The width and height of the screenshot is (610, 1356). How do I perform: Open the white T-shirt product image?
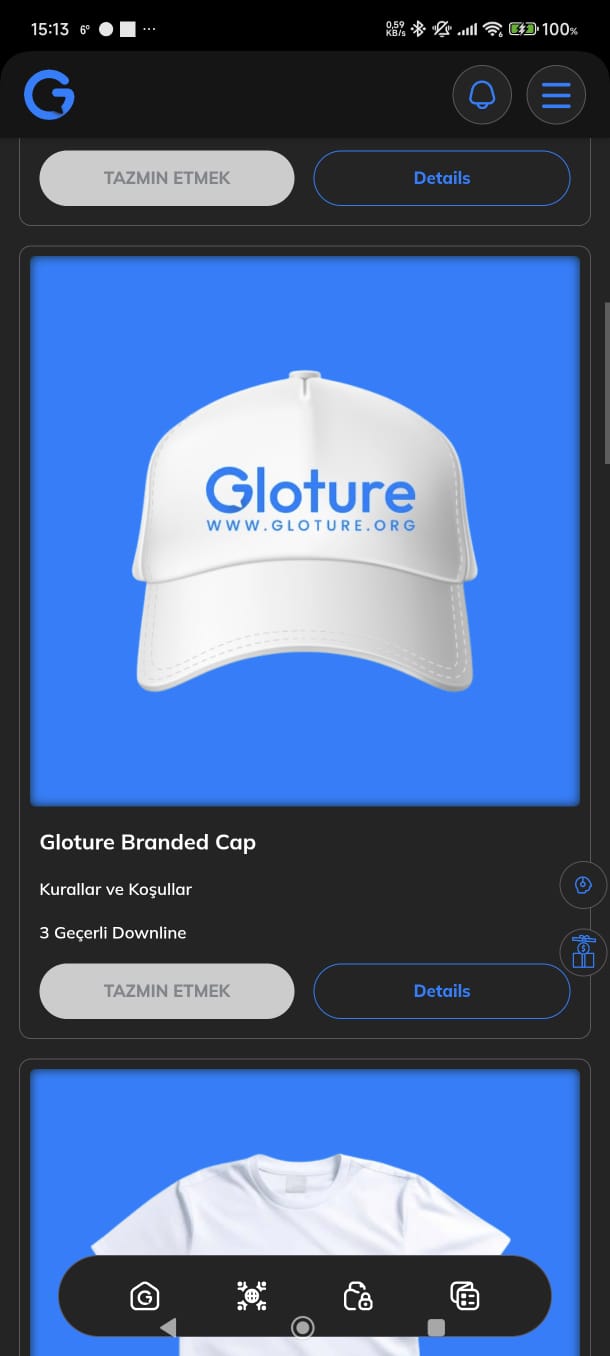pyautogui.click(x=305, y=1190)
